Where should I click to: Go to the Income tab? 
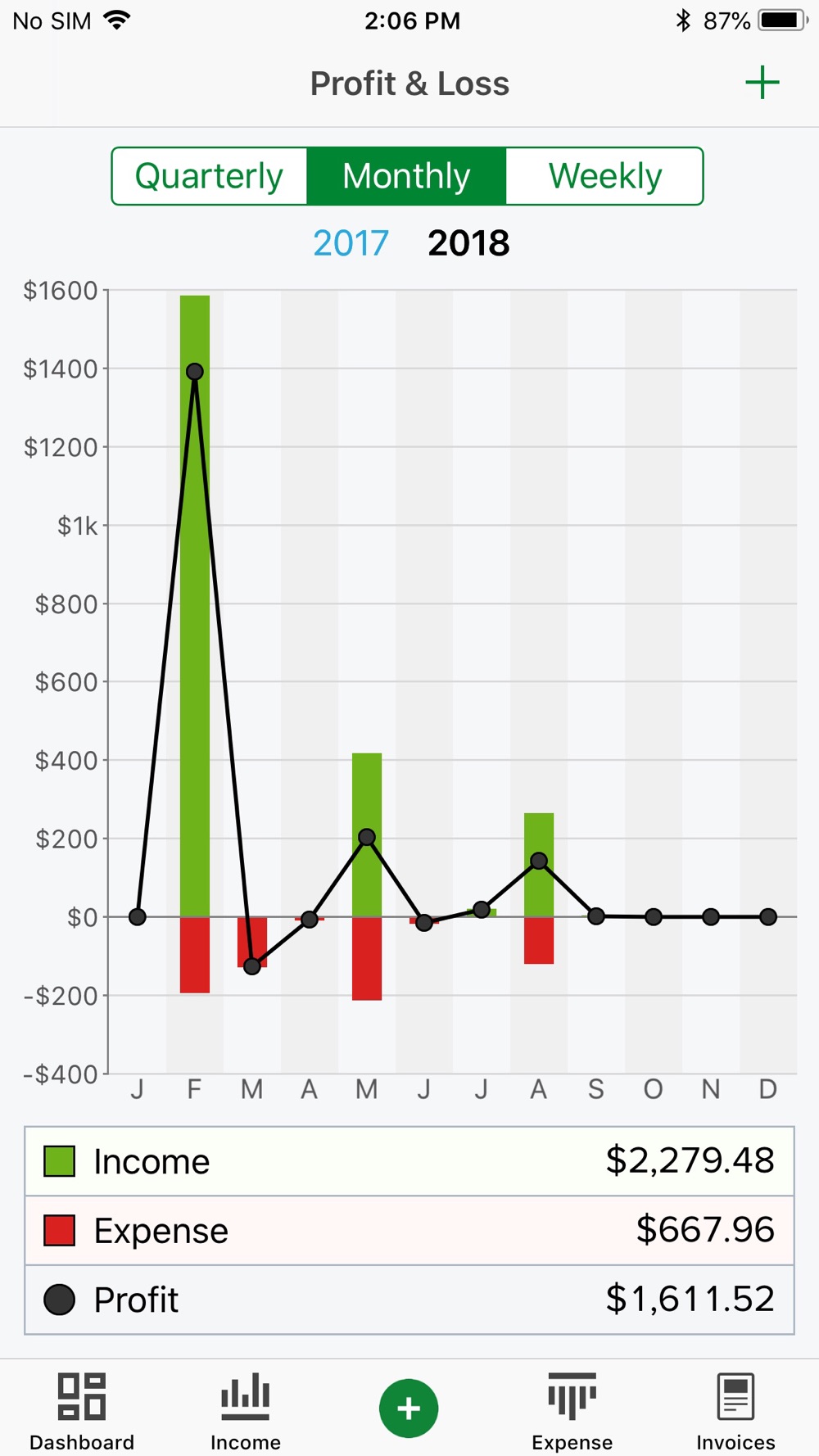pyautogui.click(x=245, y=1413)
